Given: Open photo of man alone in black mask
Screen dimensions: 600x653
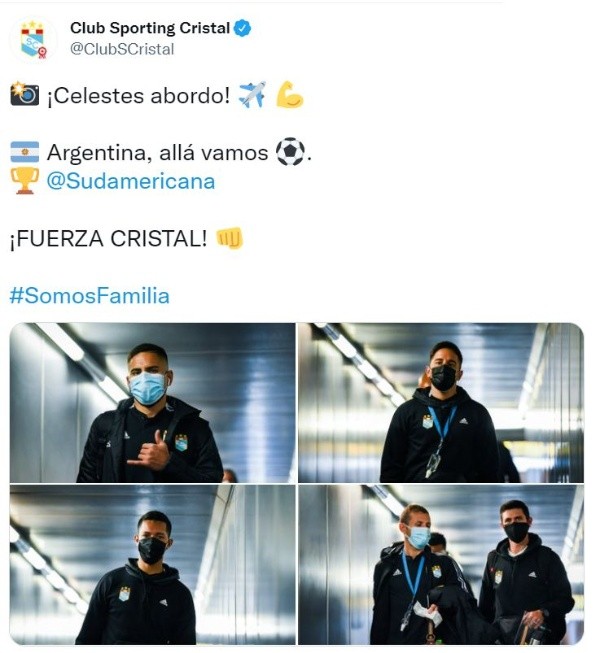Looking at the screenshot, I should [x=153, y=565].
